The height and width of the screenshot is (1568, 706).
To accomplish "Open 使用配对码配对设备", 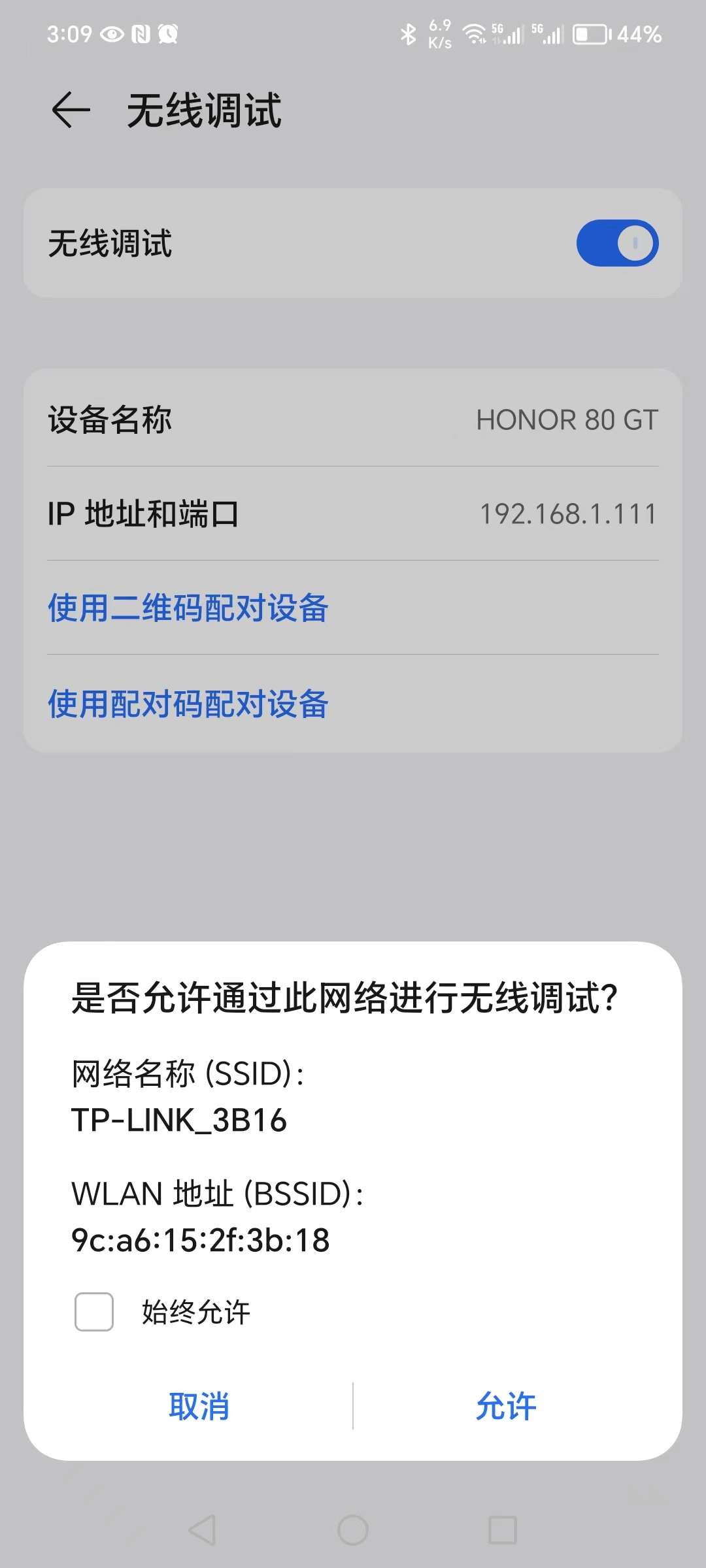I will (188, 704).
